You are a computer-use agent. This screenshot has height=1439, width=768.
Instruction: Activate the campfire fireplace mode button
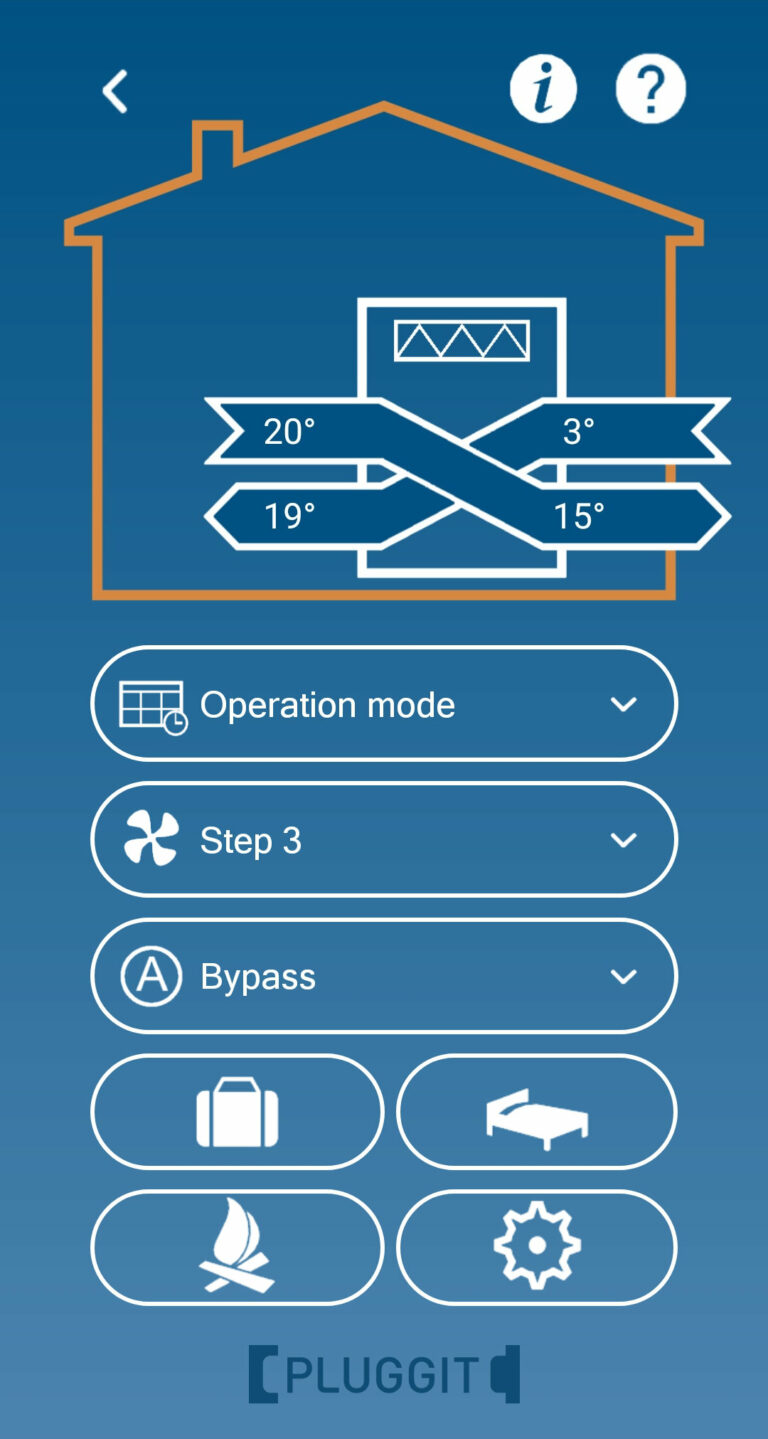237,1247
